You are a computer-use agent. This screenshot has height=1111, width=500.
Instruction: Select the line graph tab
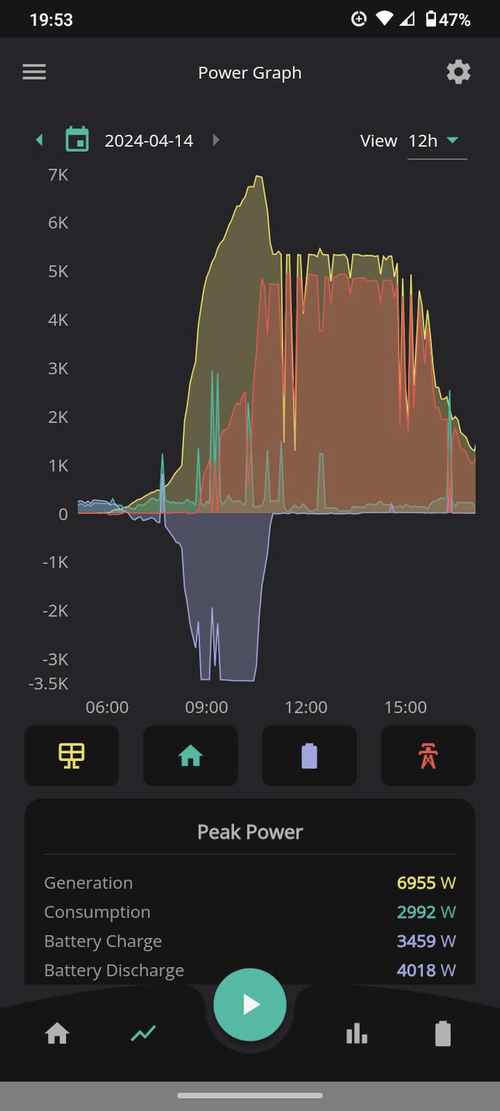click(x=143, y=1034)
